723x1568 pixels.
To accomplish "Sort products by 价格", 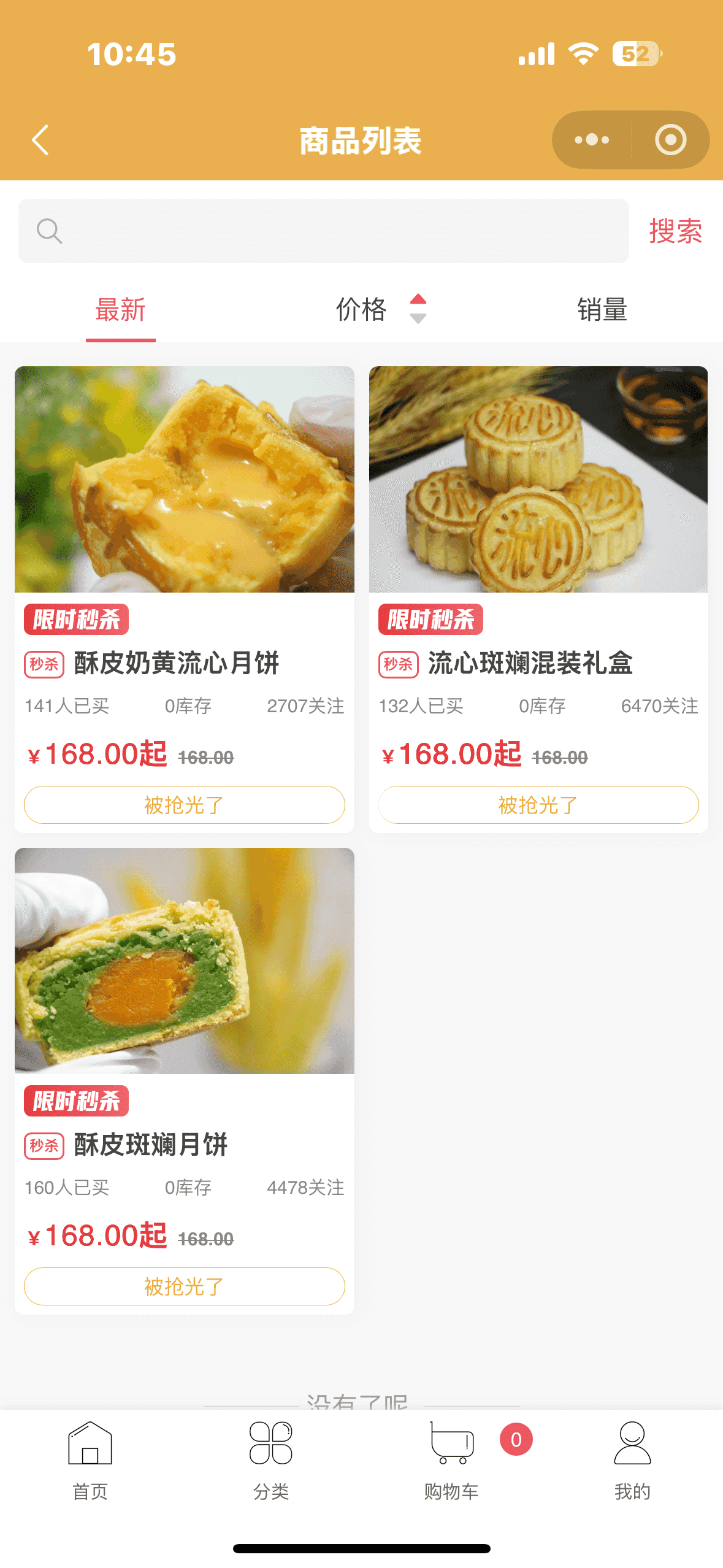I will (x=380, y=310).
